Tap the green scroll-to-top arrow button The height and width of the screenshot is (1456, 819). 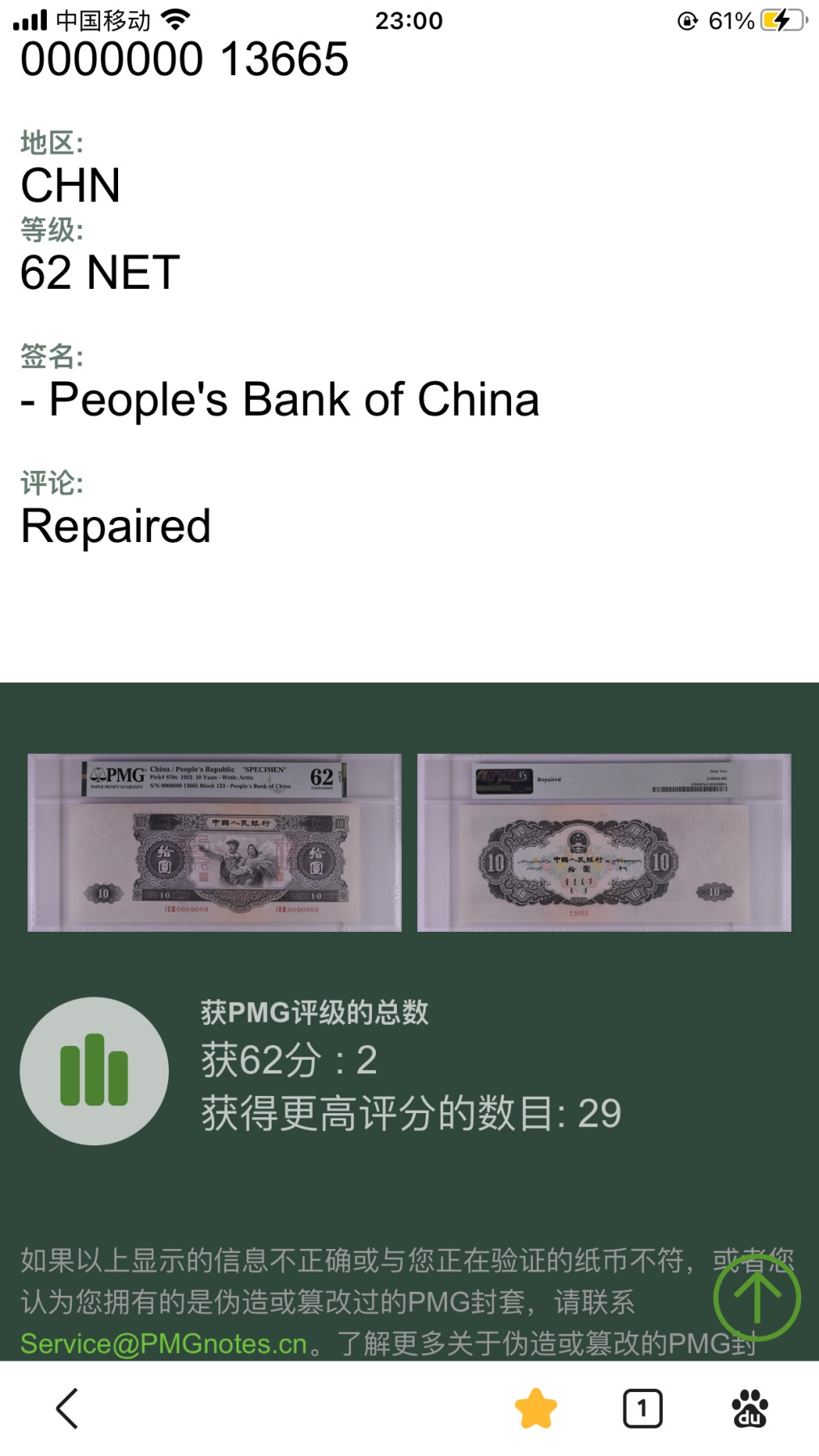point(757,1297)
